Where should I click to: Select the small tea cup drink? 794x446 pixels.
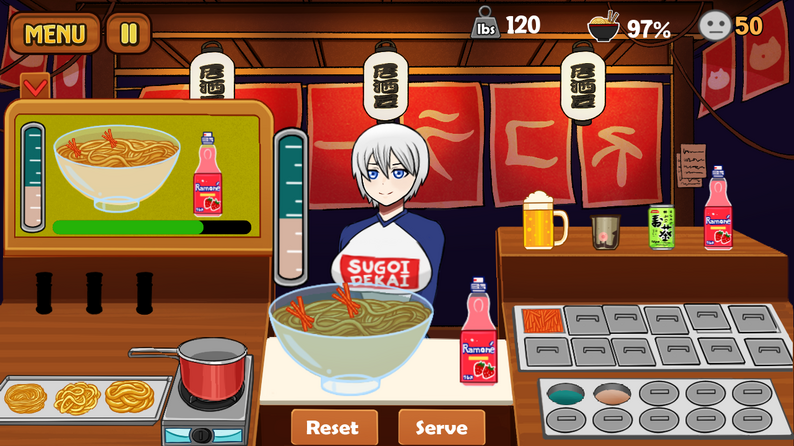click(604, 230)
